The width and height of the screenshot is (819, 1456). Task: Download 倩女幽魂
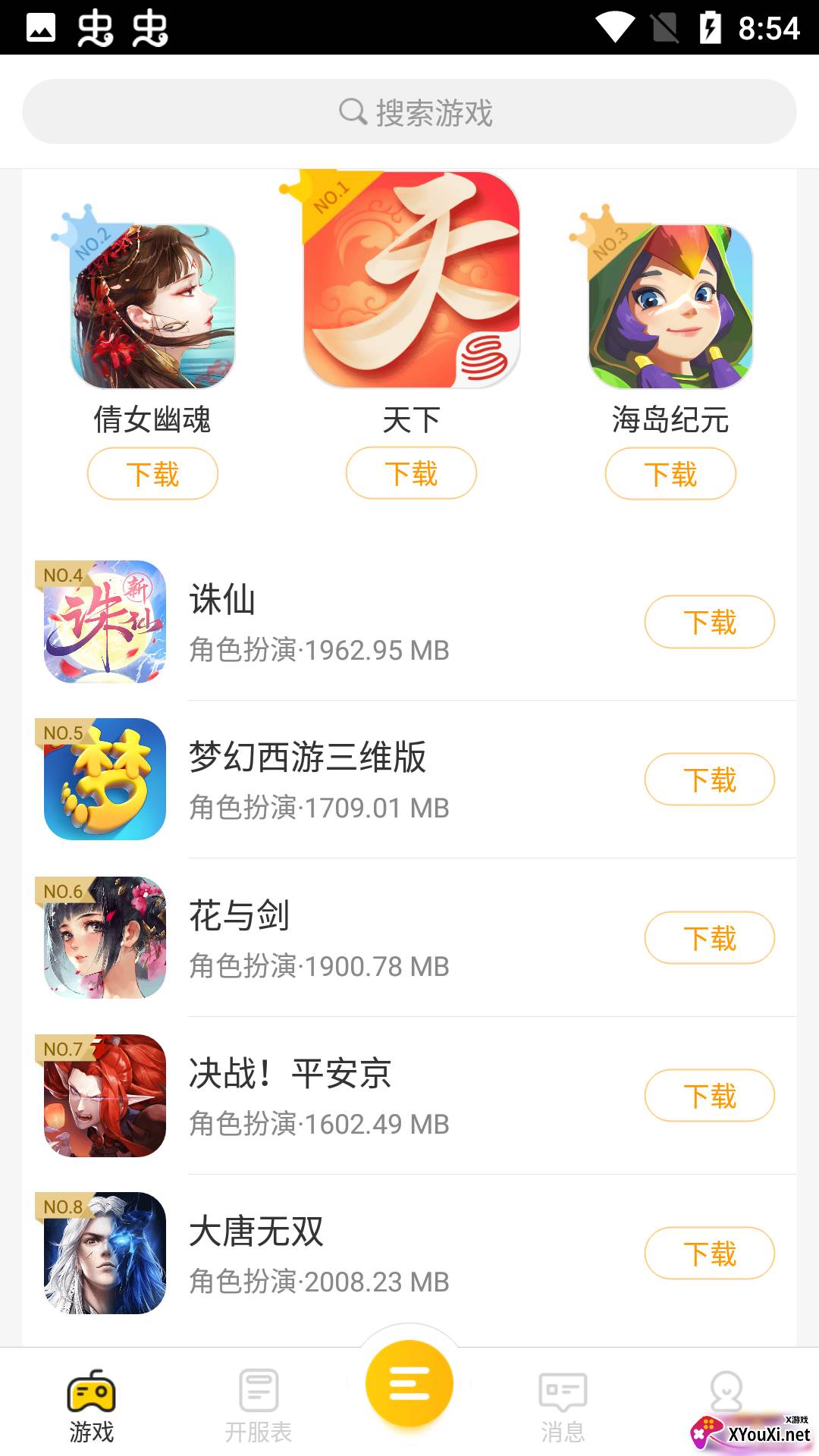(x=152, y=474)
